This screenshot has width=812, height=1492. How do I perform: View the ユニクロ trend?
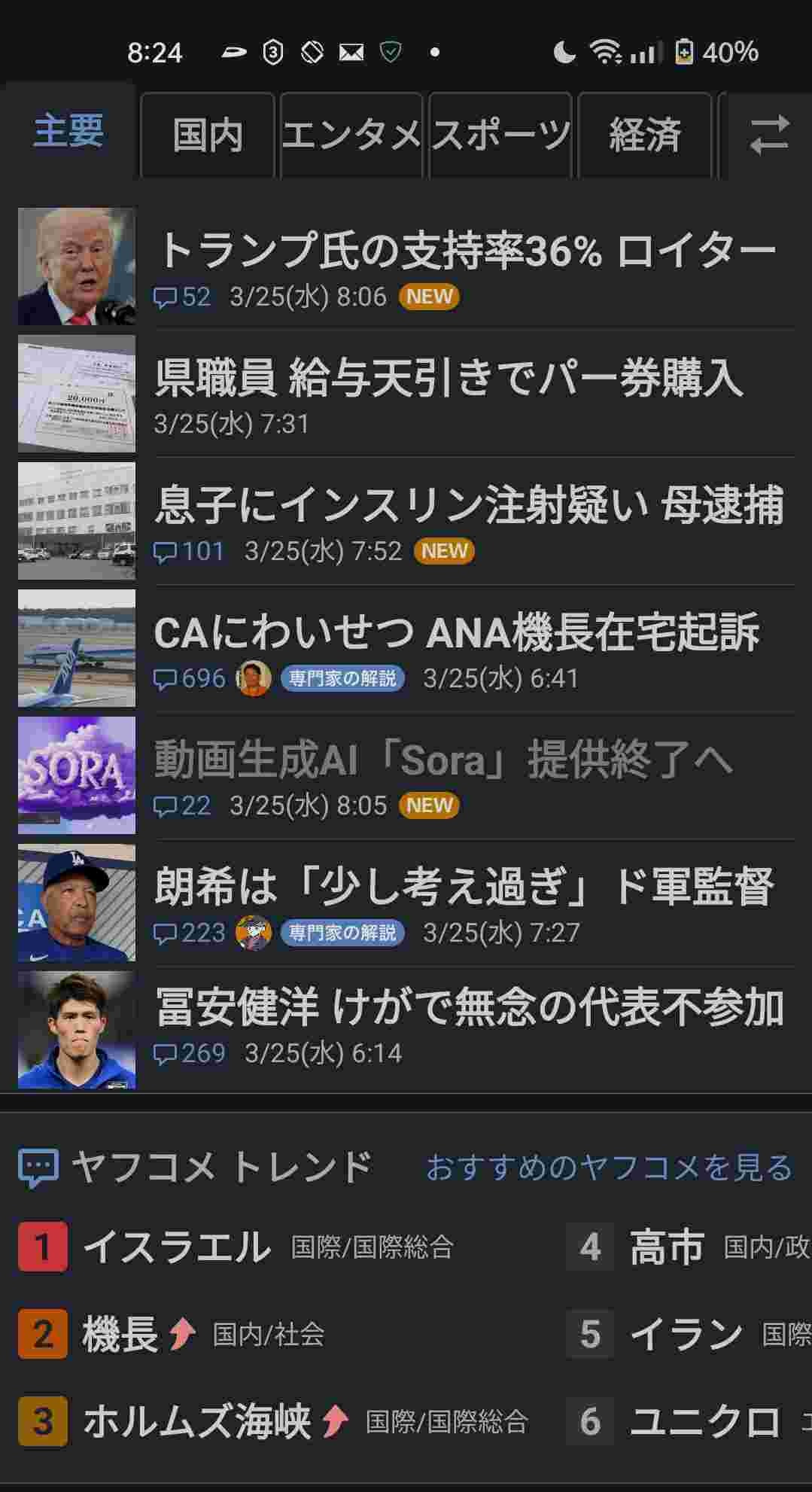[x=704, y=1421]
